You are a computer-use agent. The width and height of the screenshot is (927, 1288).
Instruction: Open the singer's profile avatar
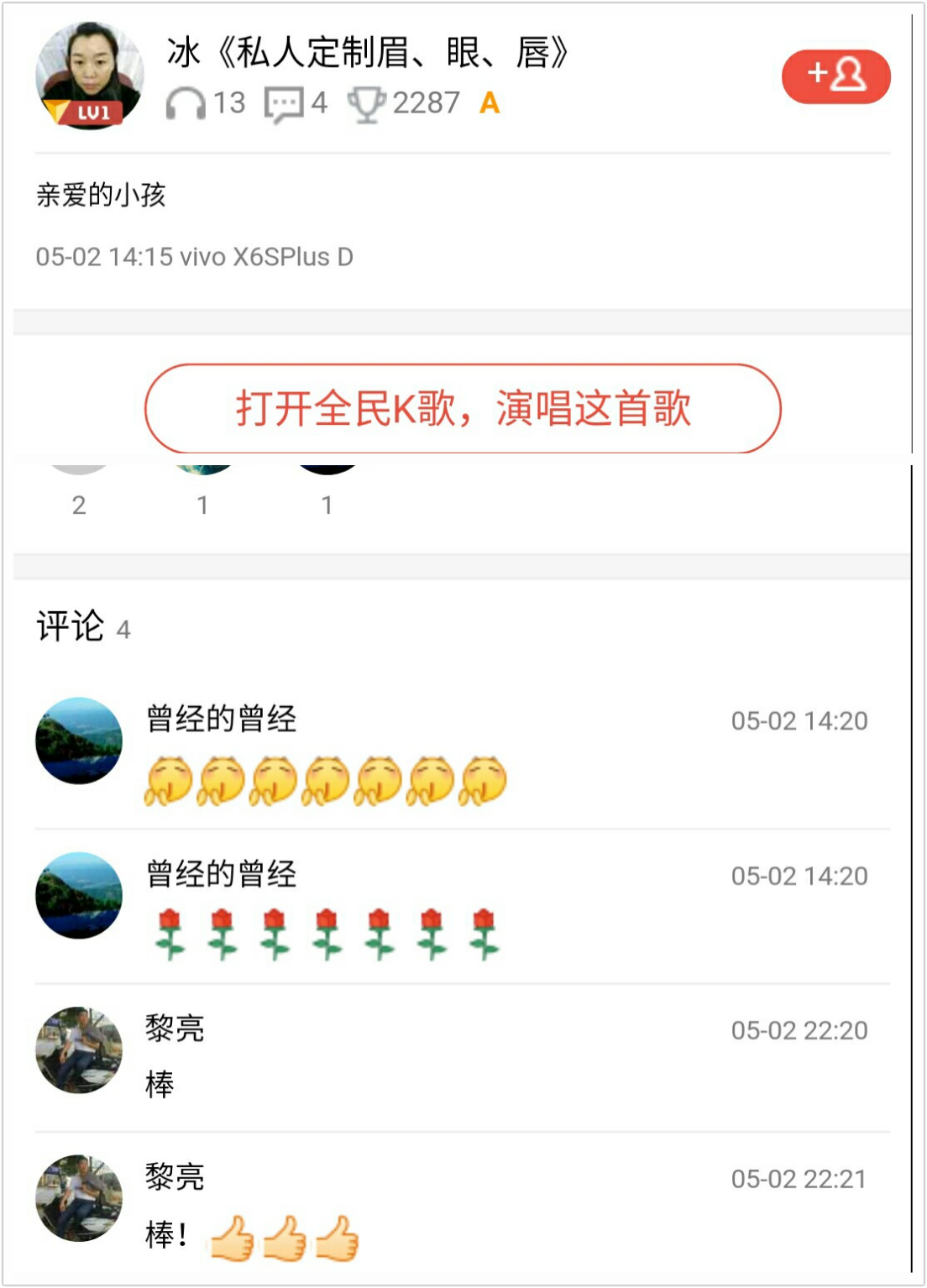[89, 76]
